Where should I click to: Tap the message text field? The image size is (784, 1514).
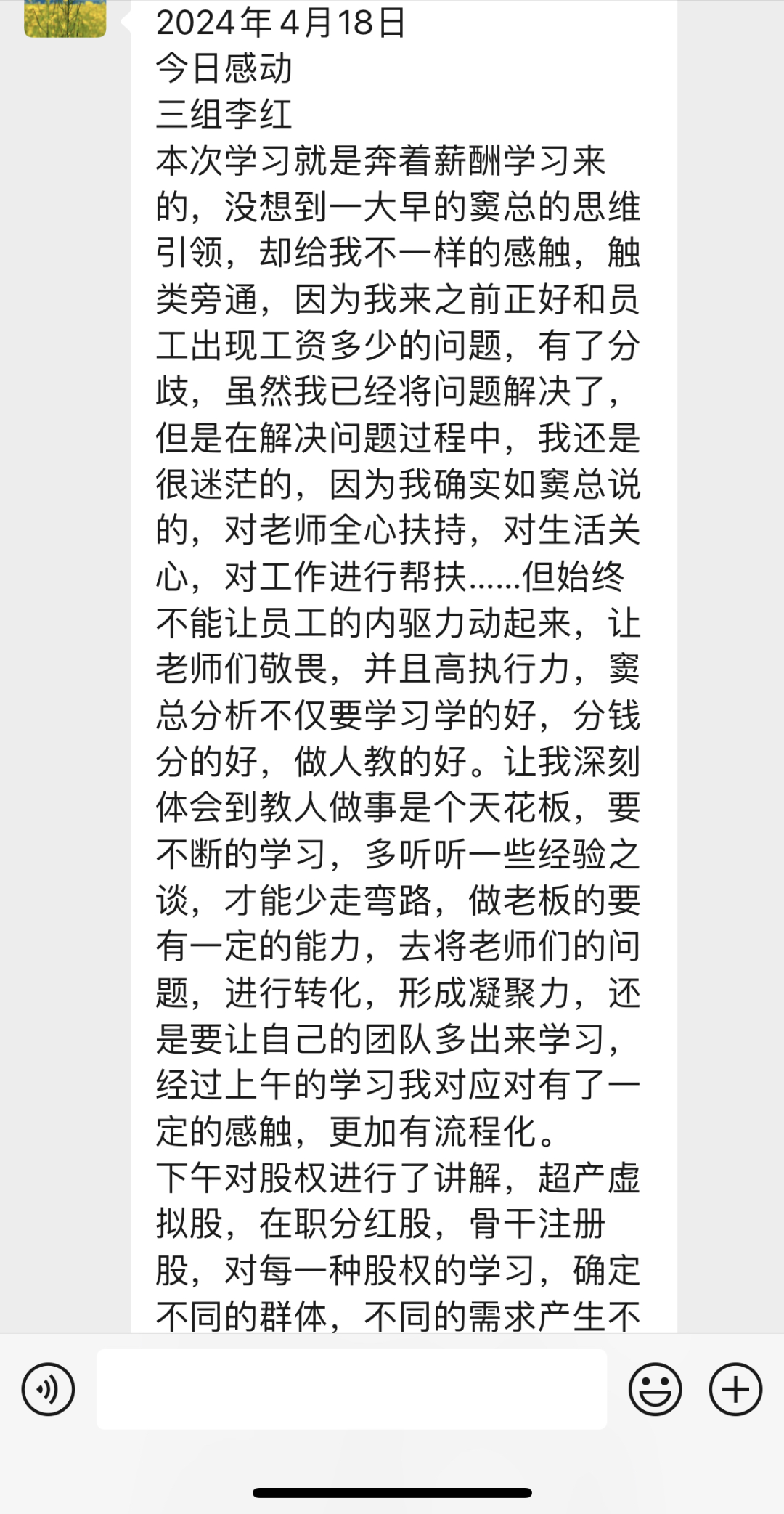(x=352, y=1389)
